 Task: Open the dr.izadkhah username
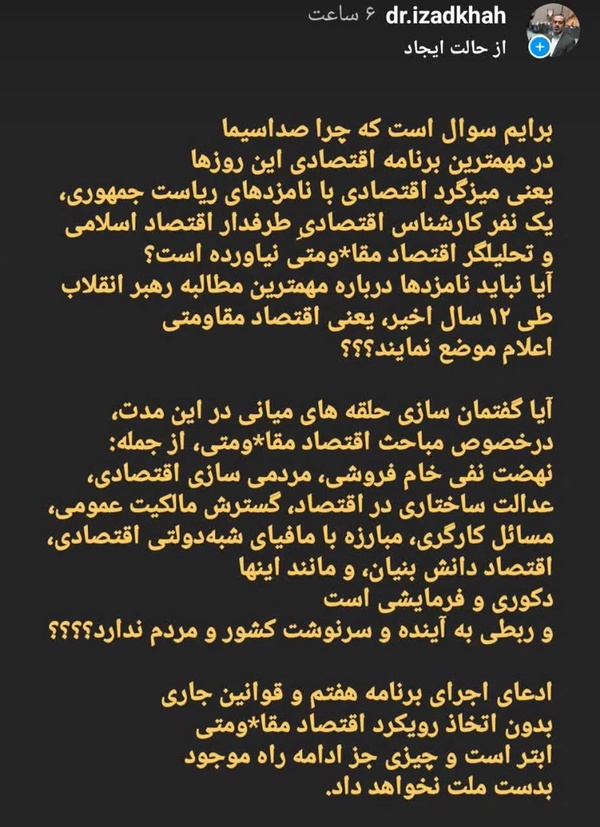[x=446, y=16]
